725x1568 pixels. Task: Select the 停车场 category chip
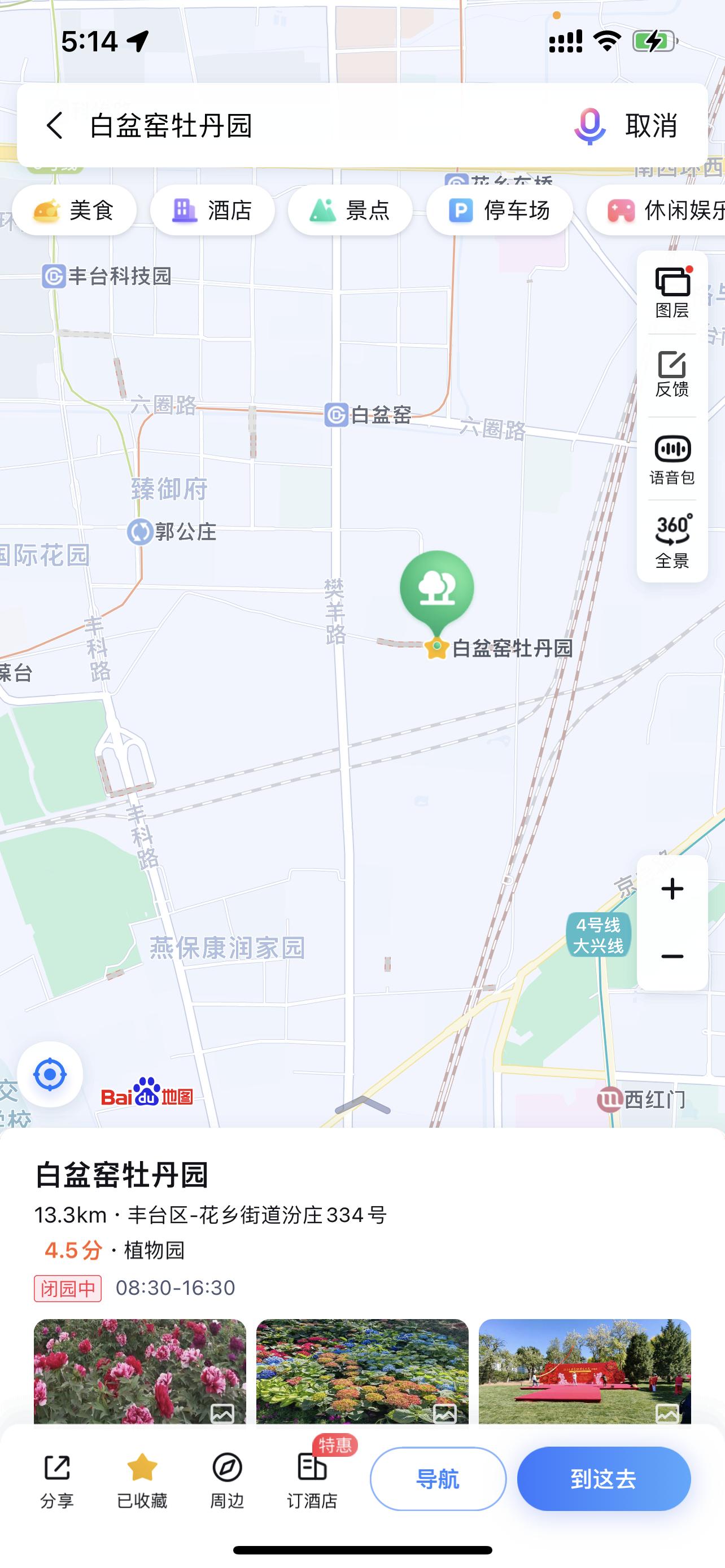(499, 211)
